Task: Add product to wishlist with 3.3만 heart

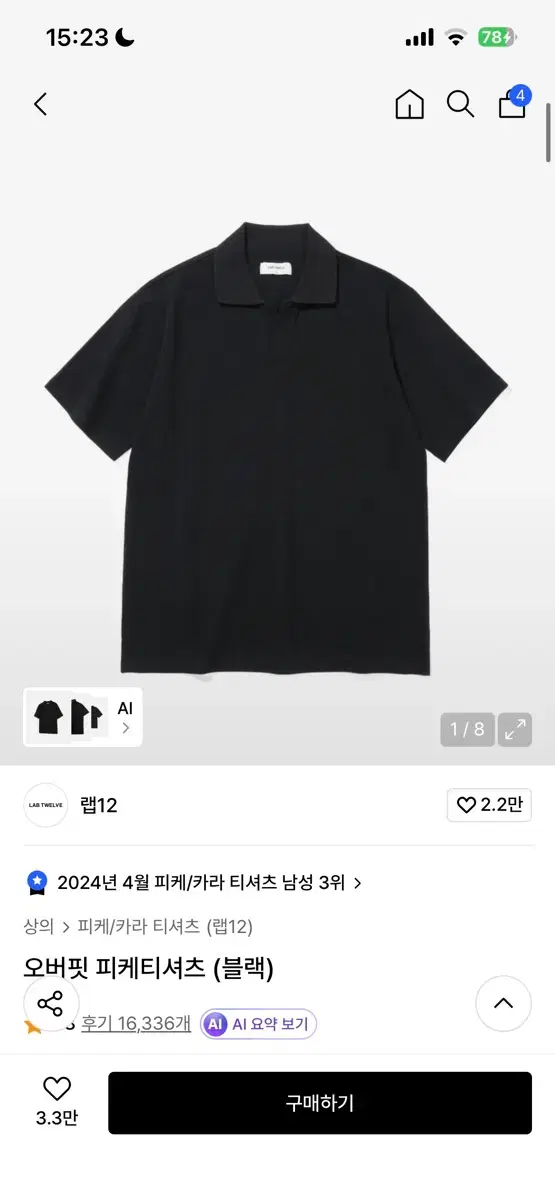Action: 57,1102
